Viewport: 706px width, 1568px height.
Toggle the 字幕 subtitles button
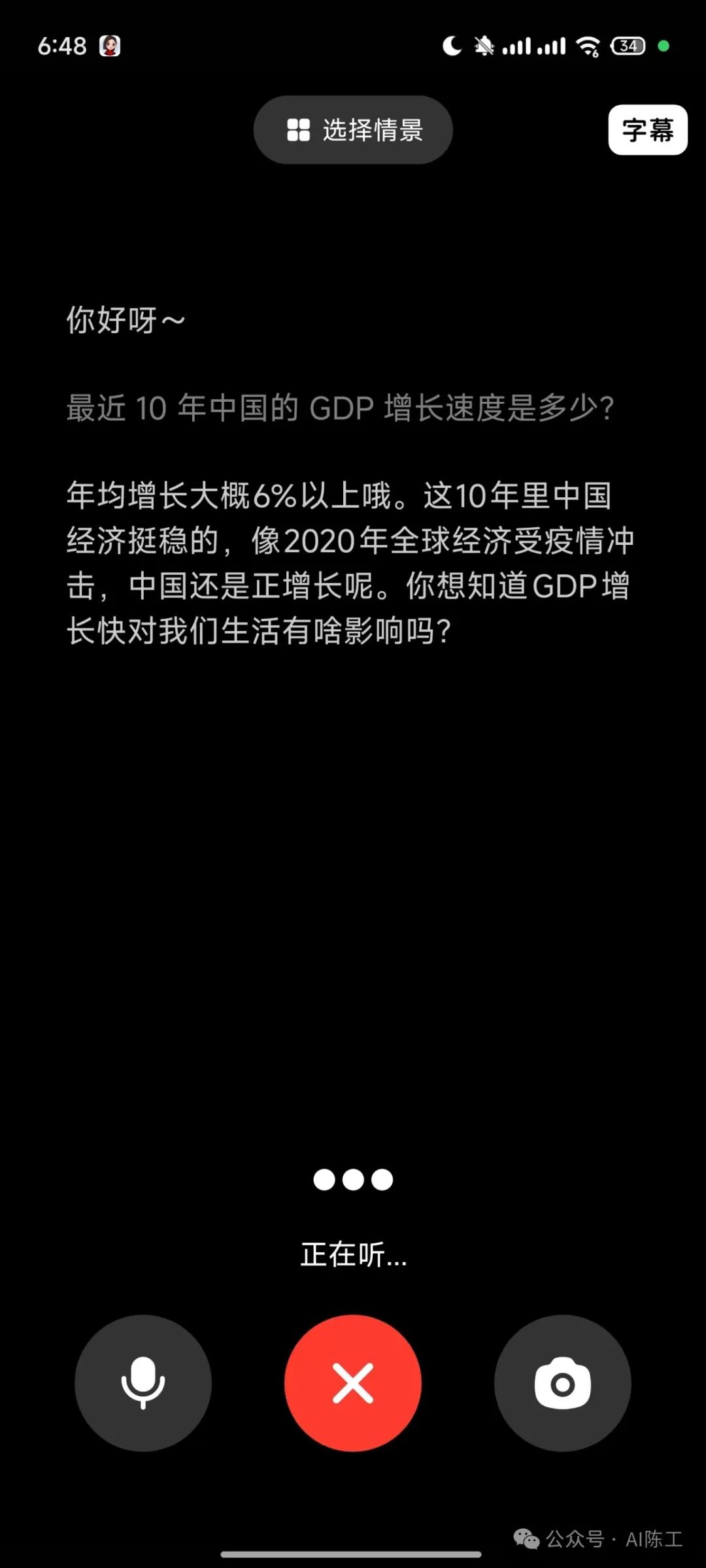(x=647, y=130)
